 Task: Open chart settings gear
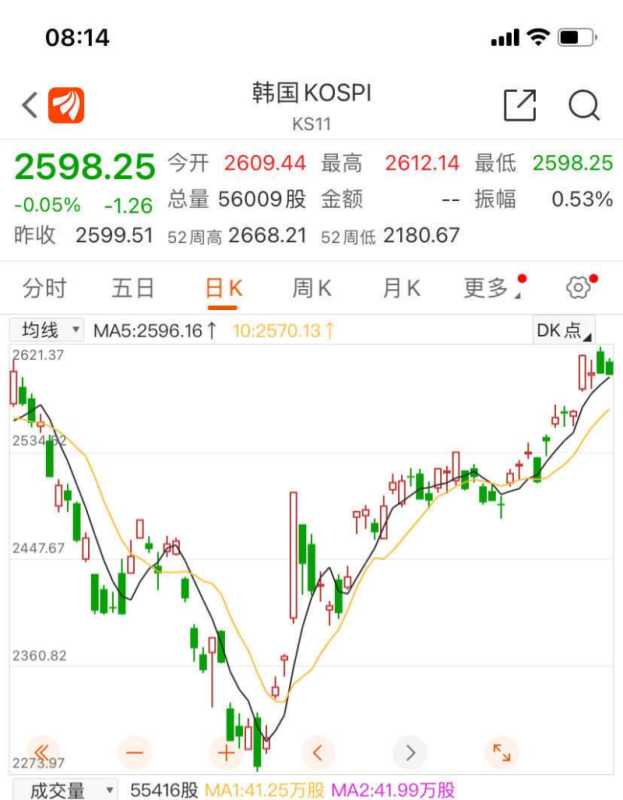click(x=578, y=289)
